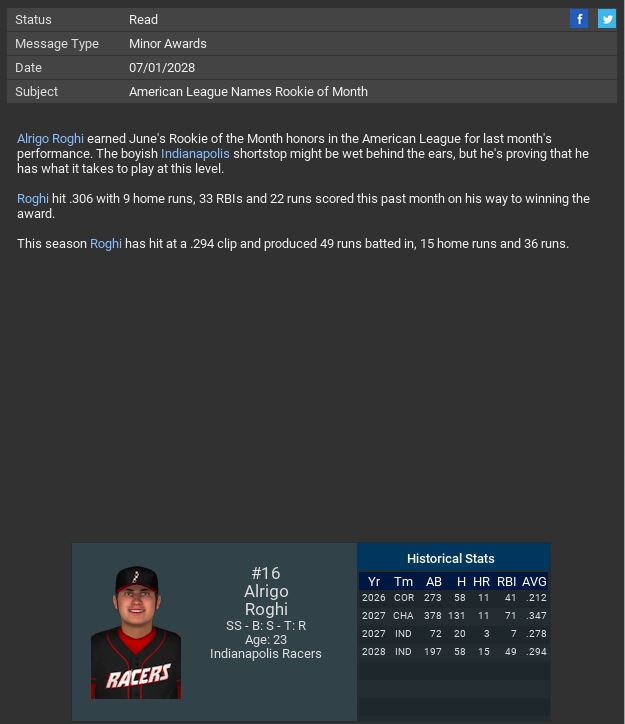Open the Indianapolis team link
Screen dimensions: 625x724
[195, 154]
